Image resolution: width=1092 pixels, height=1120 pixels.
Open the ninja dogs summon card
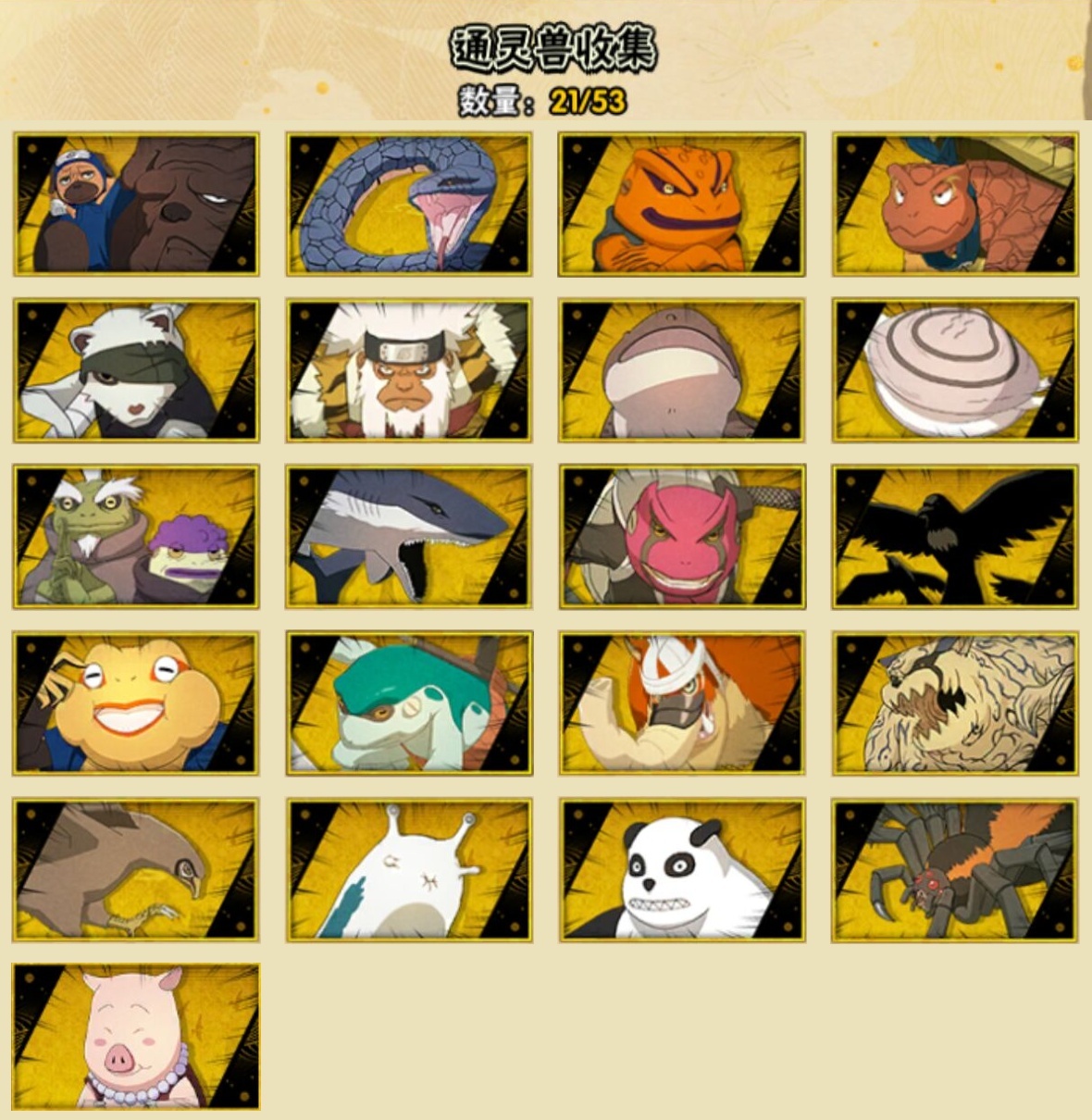coord(136,205)
